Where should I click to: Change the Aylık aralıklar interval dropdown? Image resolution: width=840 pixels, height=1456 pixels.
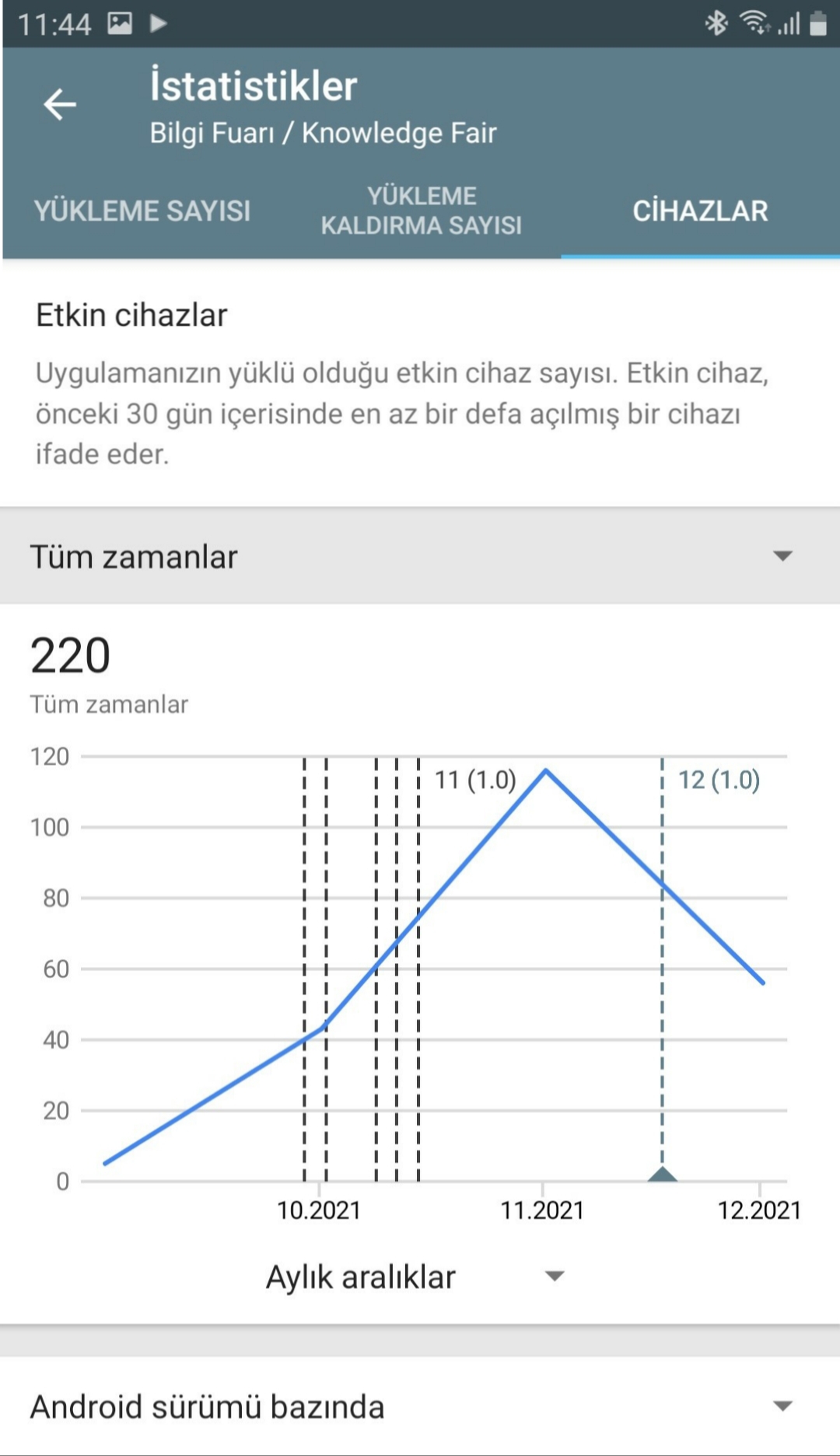click(415, 1277)
